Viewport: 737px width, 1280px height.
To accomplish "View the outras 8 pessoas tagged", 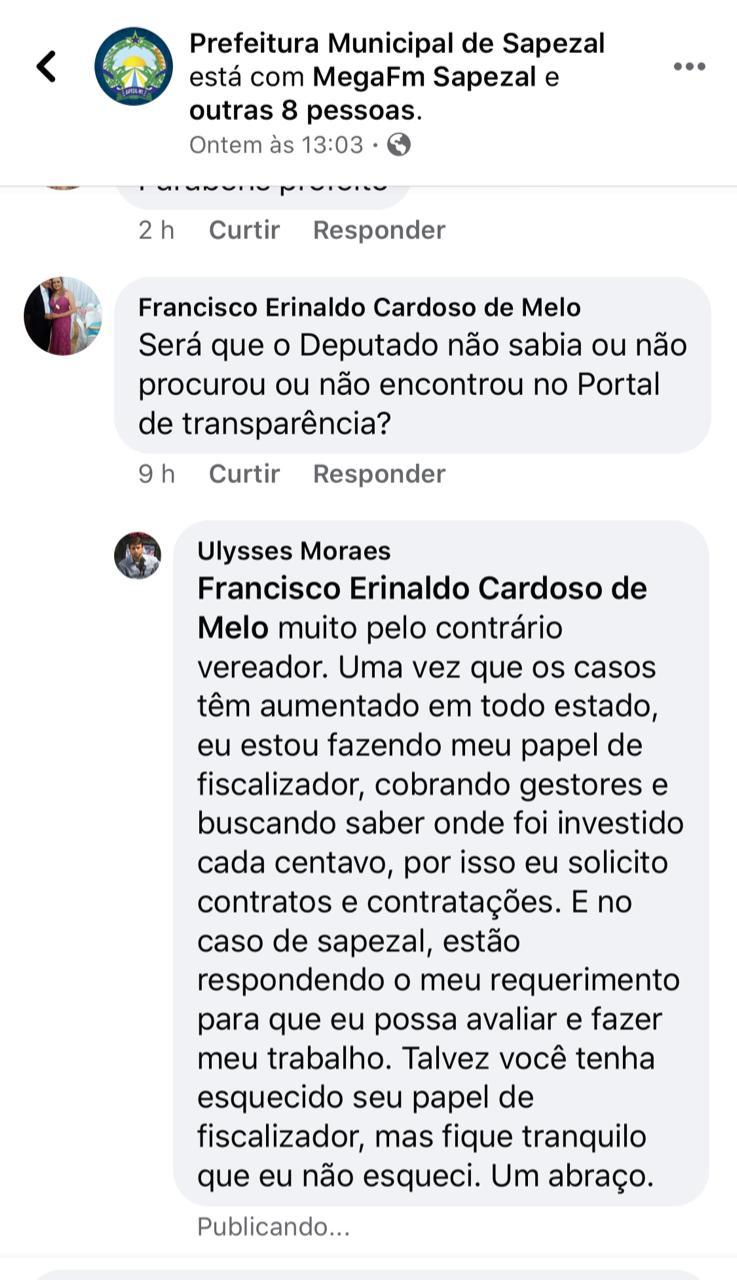I will 301,109.
